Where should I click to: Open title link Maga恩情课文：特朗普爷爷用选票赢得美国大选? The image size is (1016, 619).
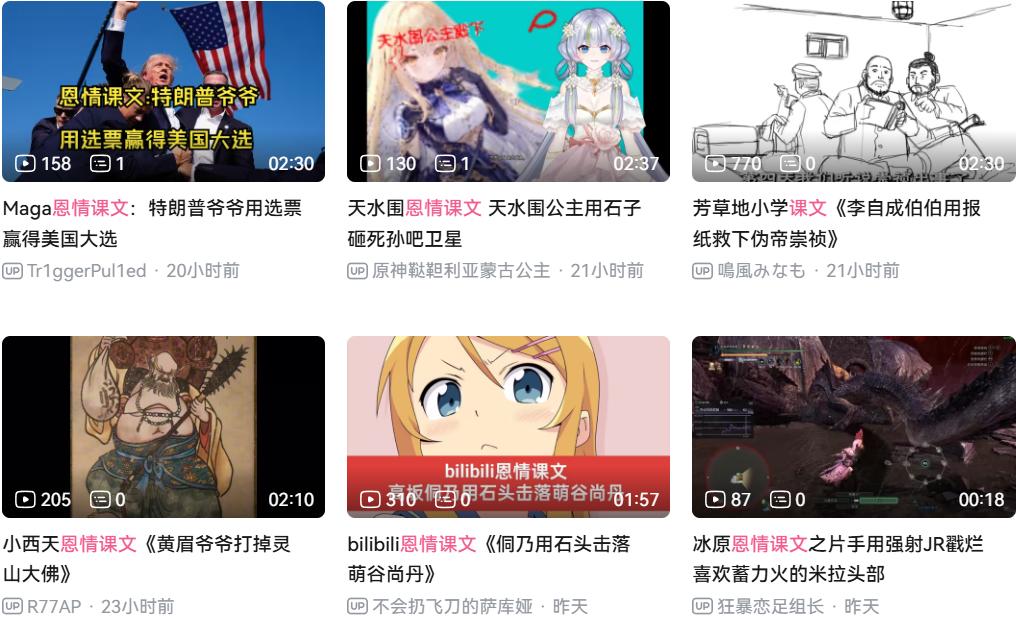tap(151, 223)
